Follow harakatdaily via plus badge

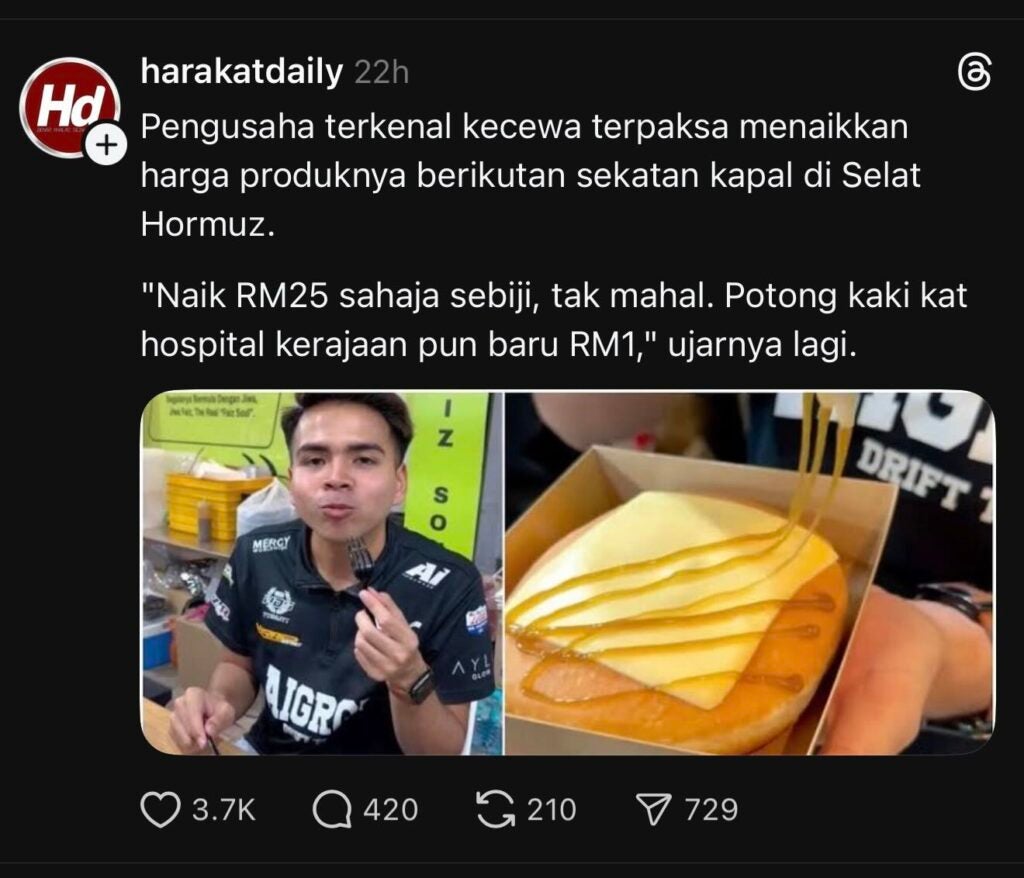(x=105, y=146)
